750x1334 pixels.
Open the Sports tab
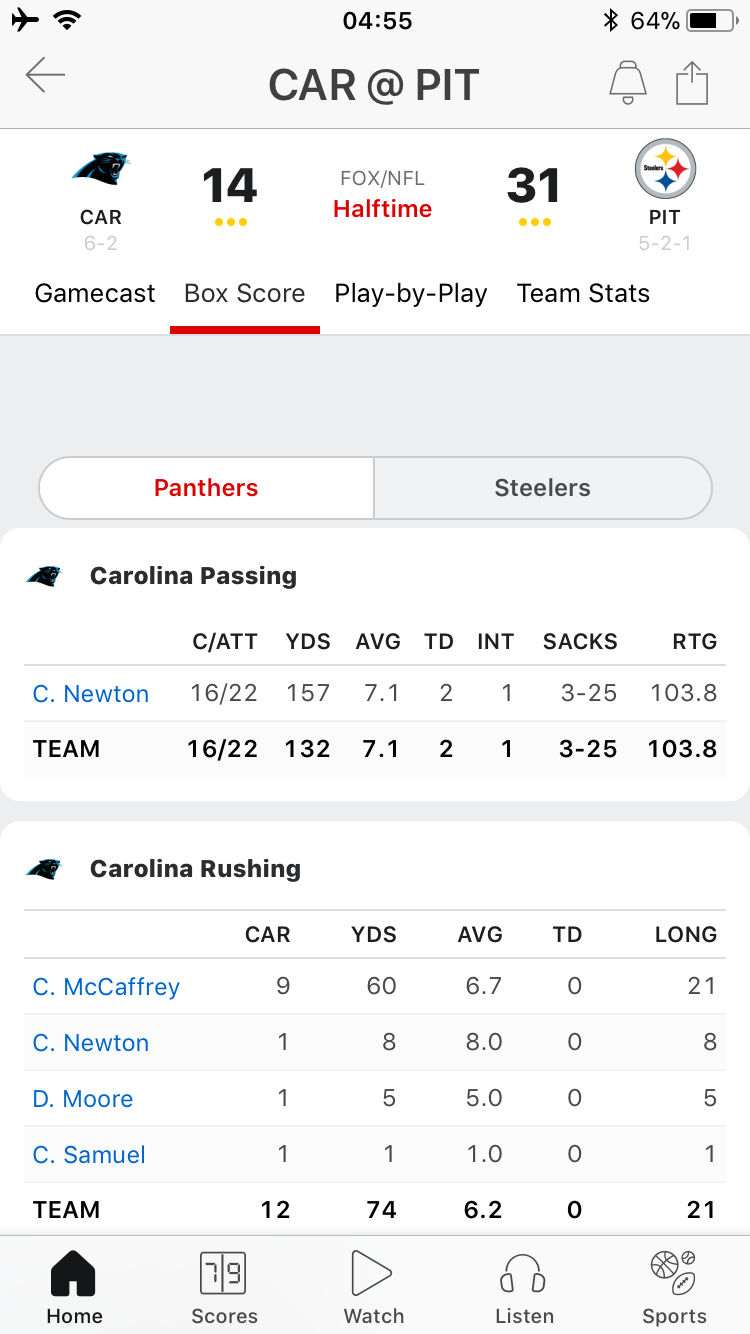coord(674,1287)
